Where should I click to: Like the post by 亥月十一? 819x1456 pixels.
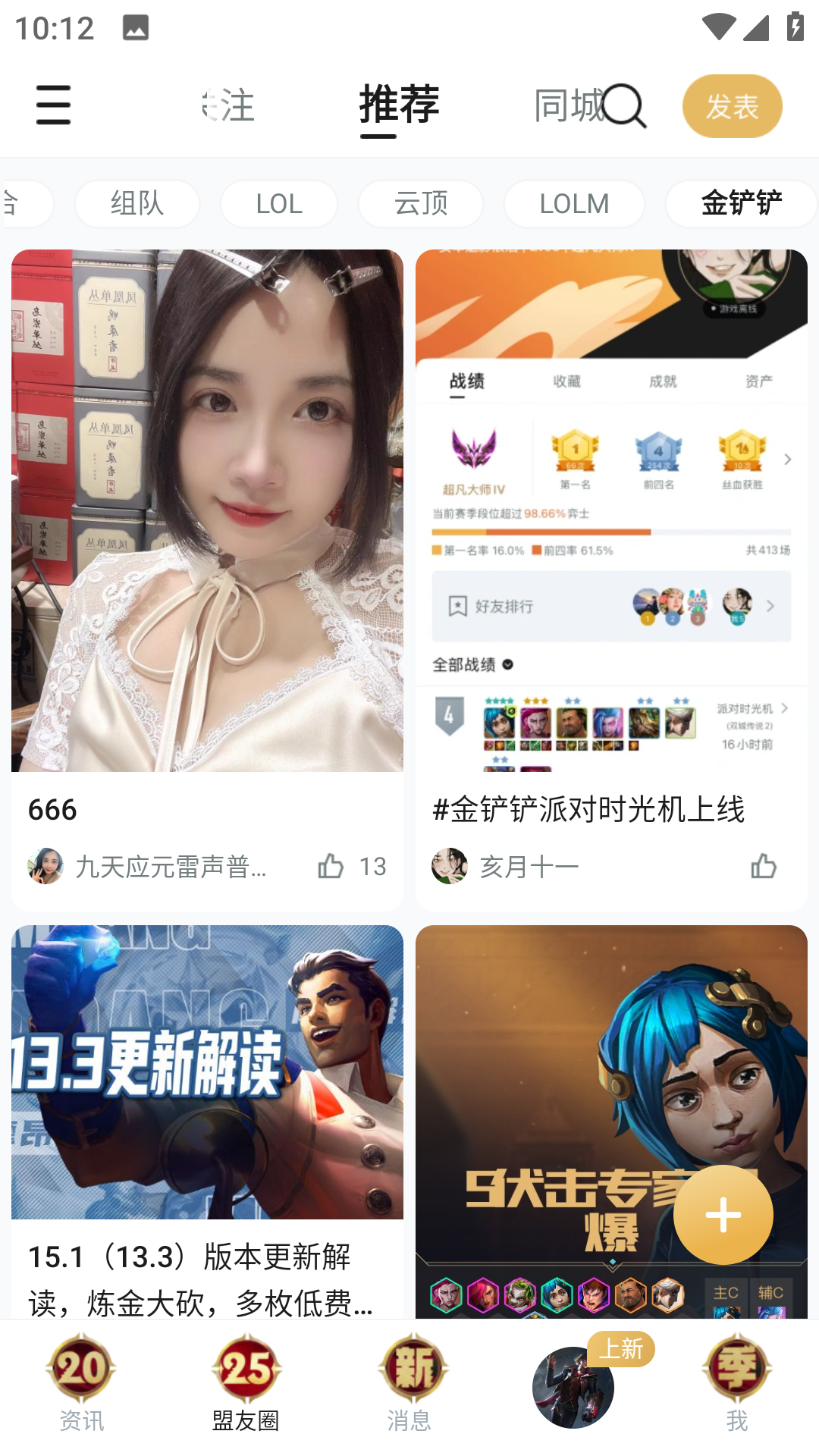point(764,865)
